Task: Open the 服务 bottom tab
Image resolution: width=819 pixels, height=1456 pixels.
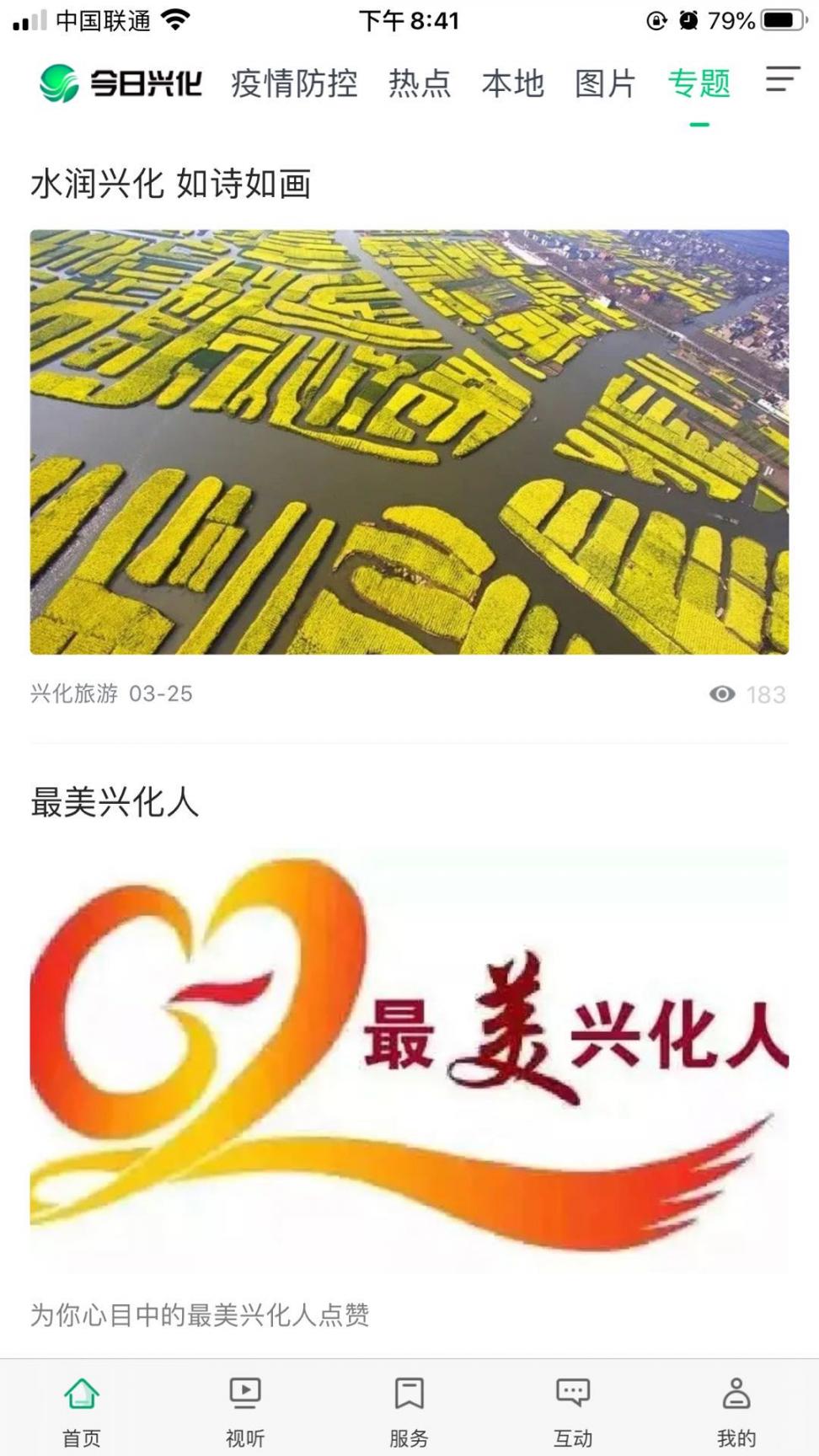Action: (x=409, y=1407)
